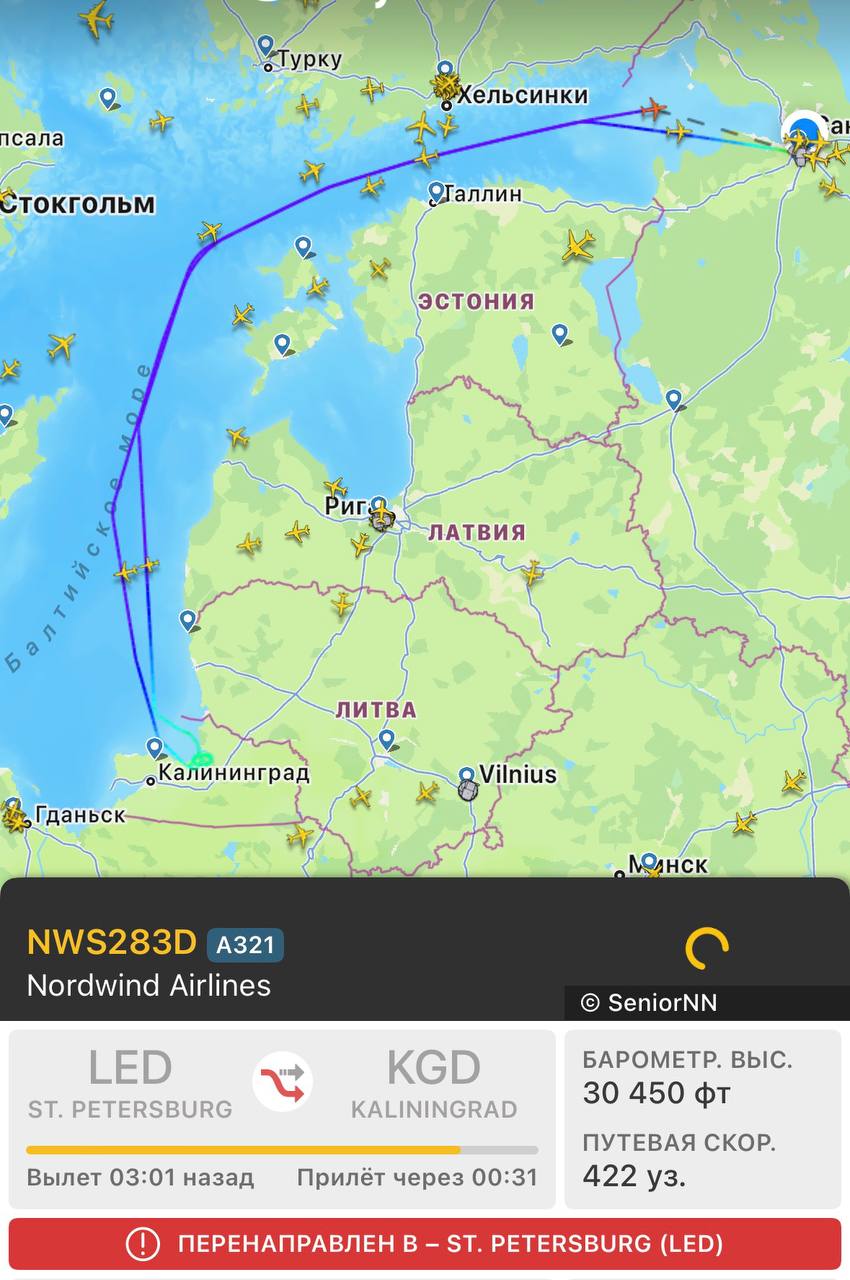Open the Kaliningrad airport pin
The image size is (850, 1280).
(x=154, y=747)
